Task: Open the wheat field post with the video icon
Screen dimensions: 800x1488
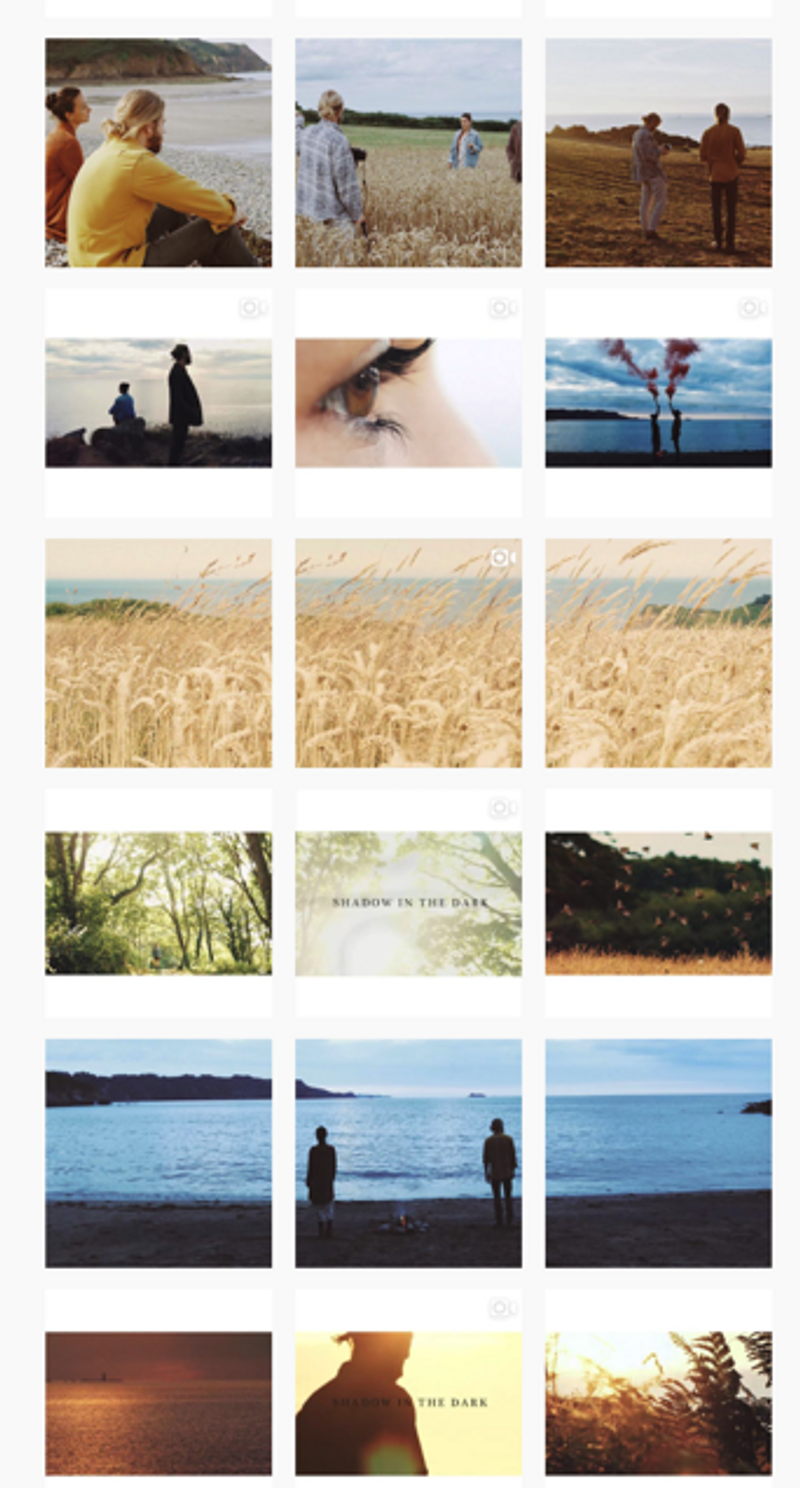Action: (x=408, y=653)
